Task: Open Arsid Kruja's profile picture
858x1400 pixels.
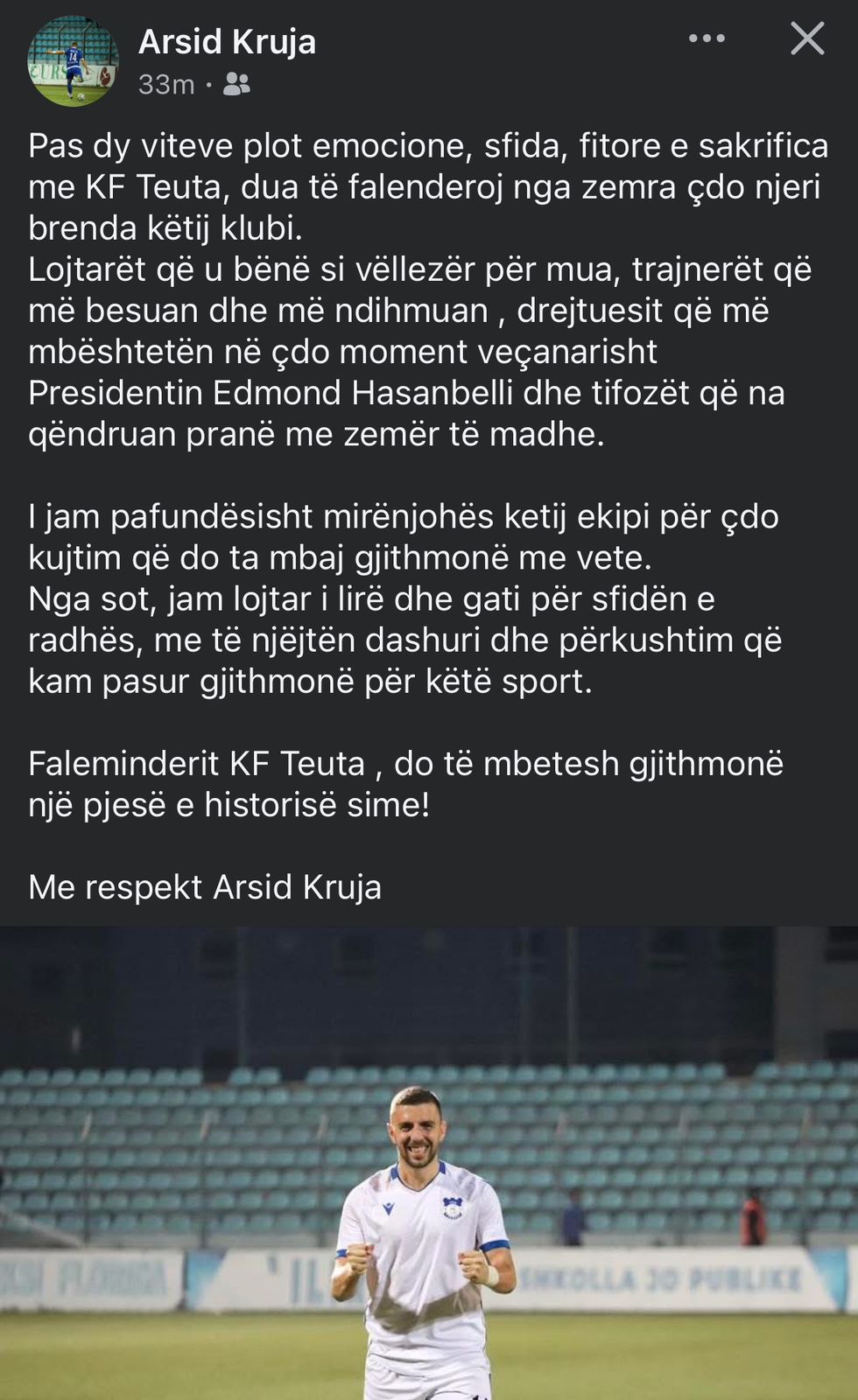Action: [x=73, y=61]
